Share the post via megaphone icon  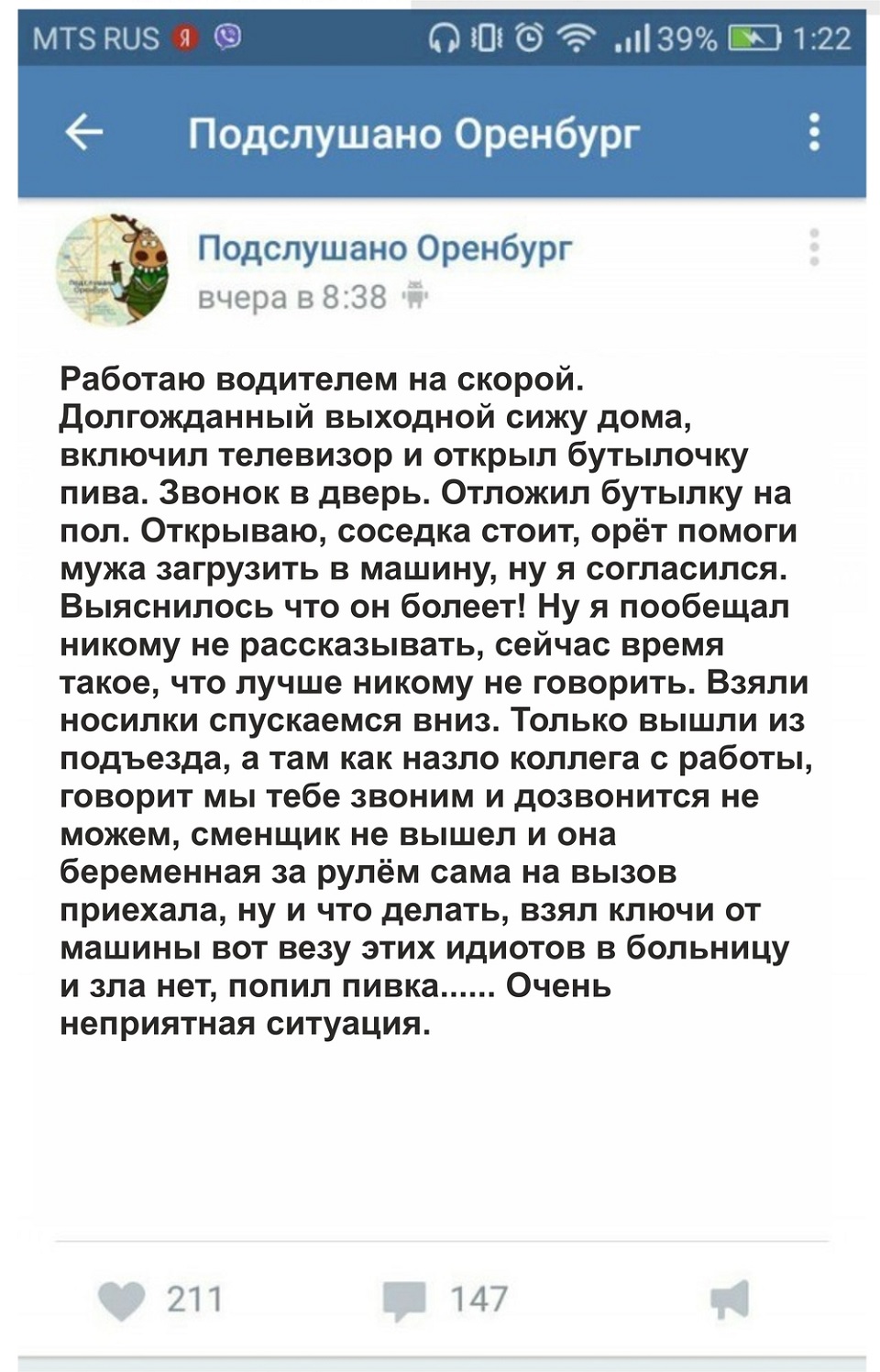pyautogui.click(x=730, y=1299)
